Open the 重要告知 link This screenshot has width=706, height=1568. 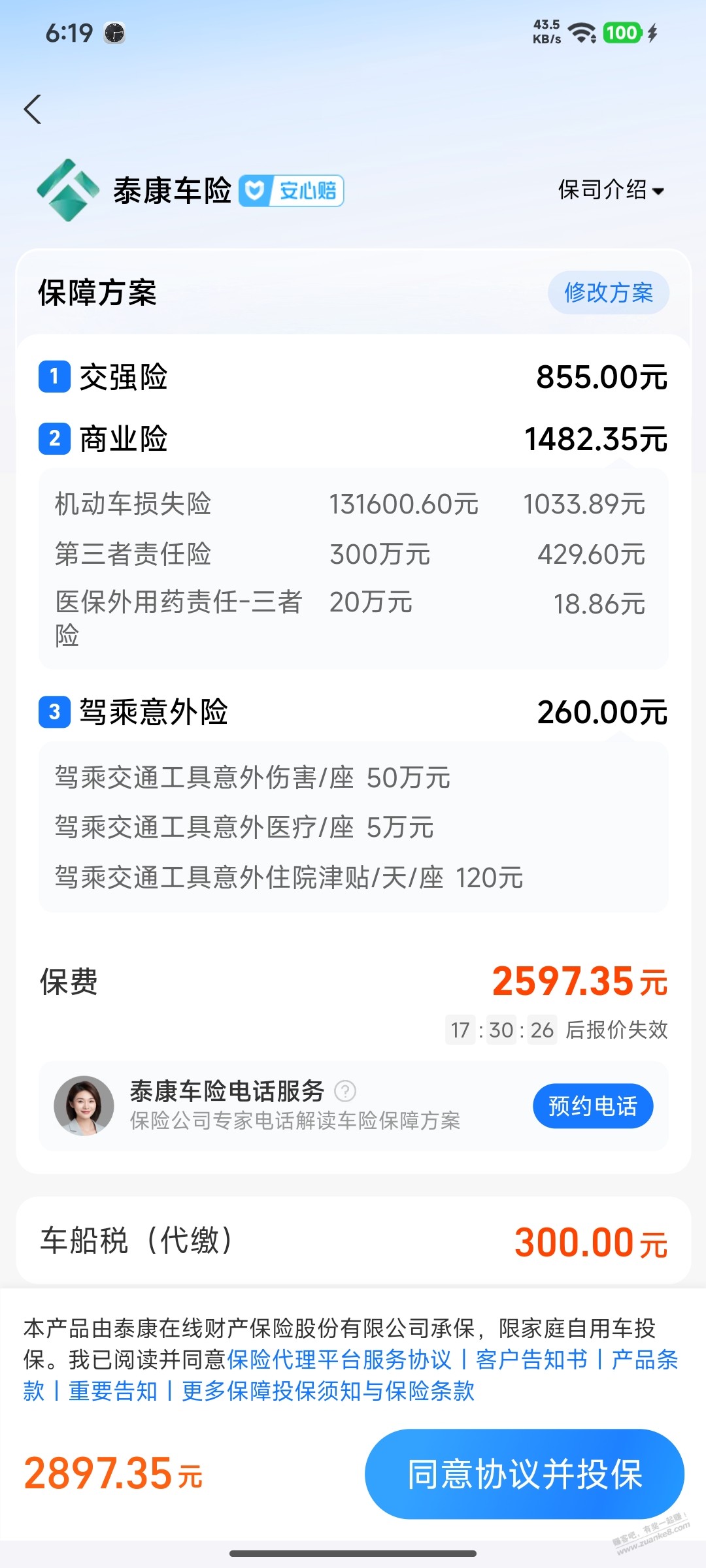(113, 1392)
